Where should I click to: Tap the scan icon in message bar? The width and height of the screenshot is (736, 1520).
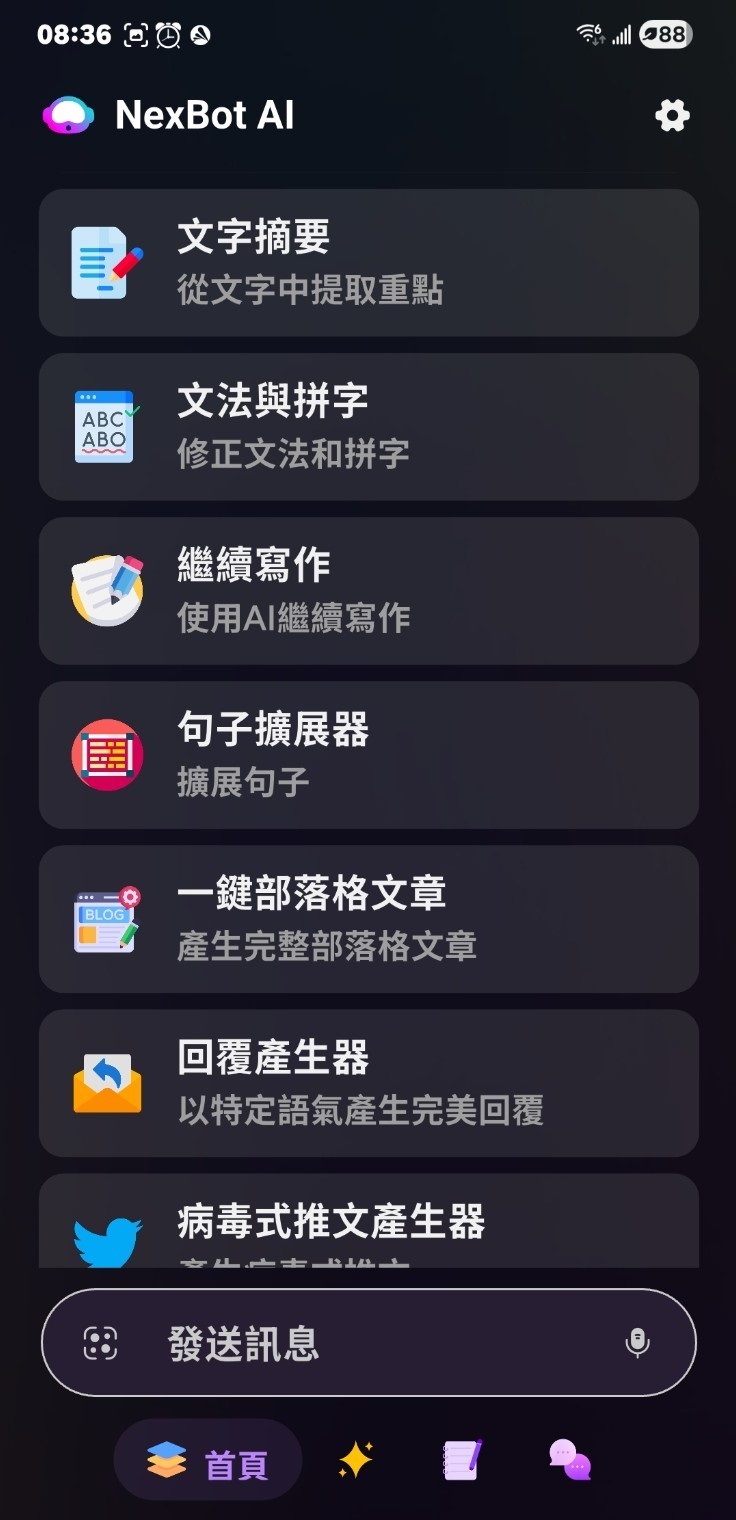(x=100, y=1343)
